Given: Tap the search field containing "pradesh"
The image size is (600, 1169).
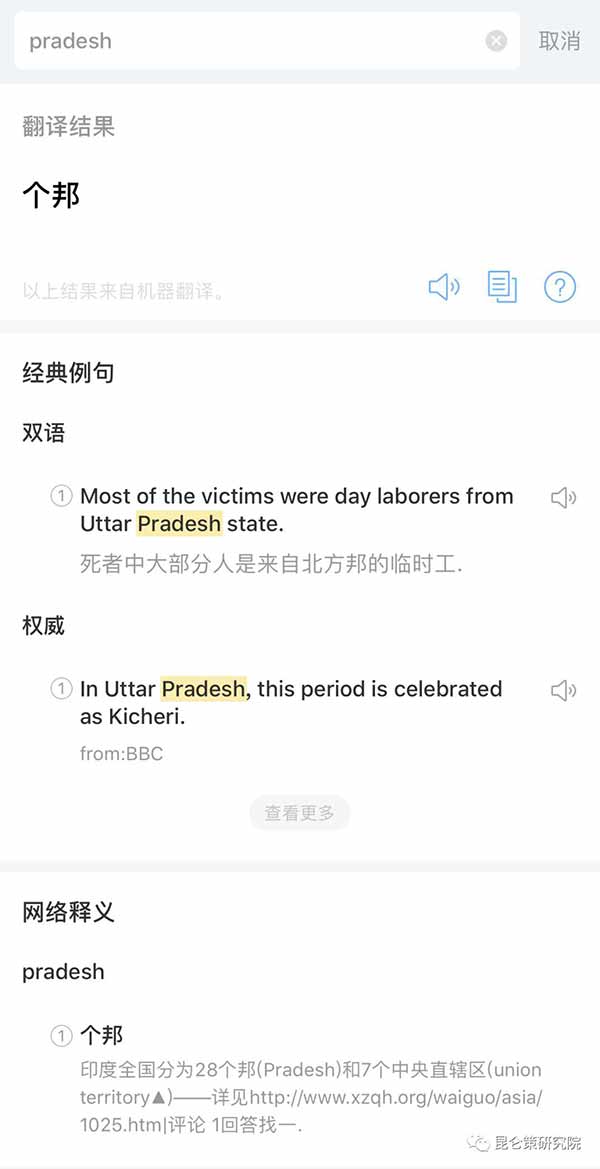Looking at the screenshot, I should click(x=250, y=41).
